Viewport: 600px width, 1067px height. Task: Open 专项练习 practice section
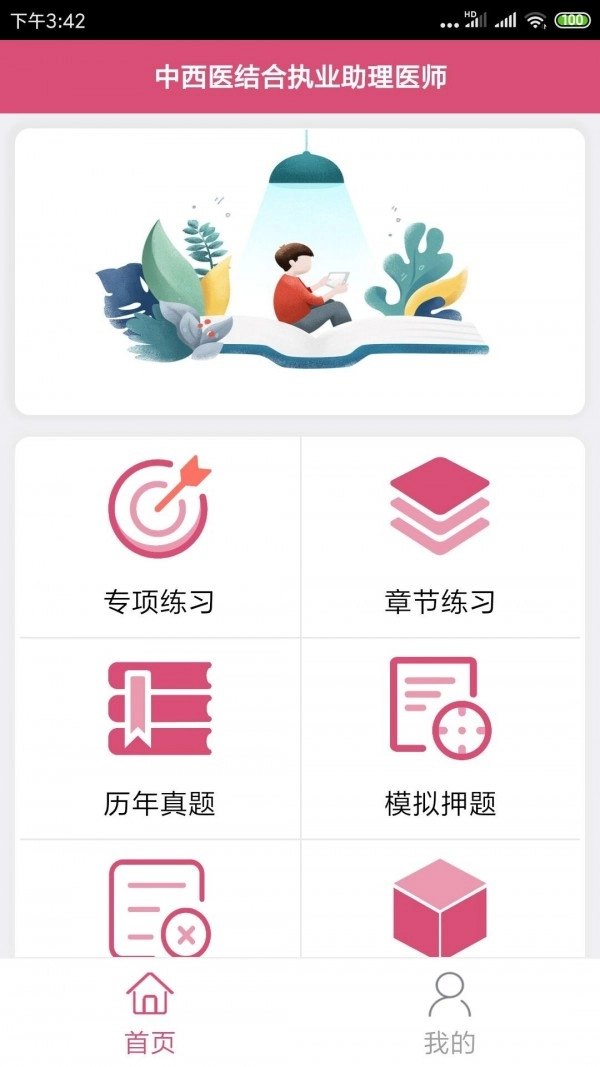[x=159, y=537]
